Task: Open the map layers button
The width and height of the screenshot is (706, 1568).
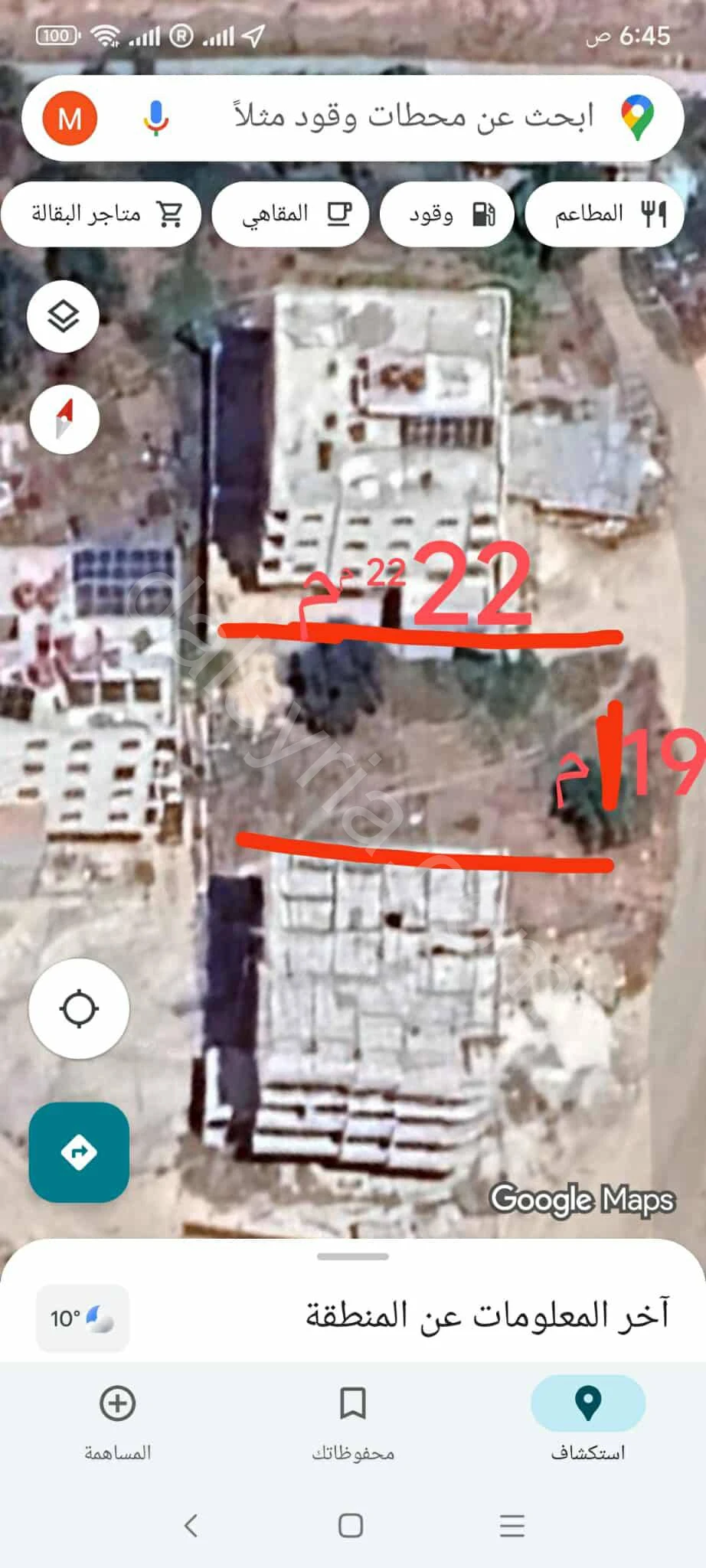Action: (64, 315)
